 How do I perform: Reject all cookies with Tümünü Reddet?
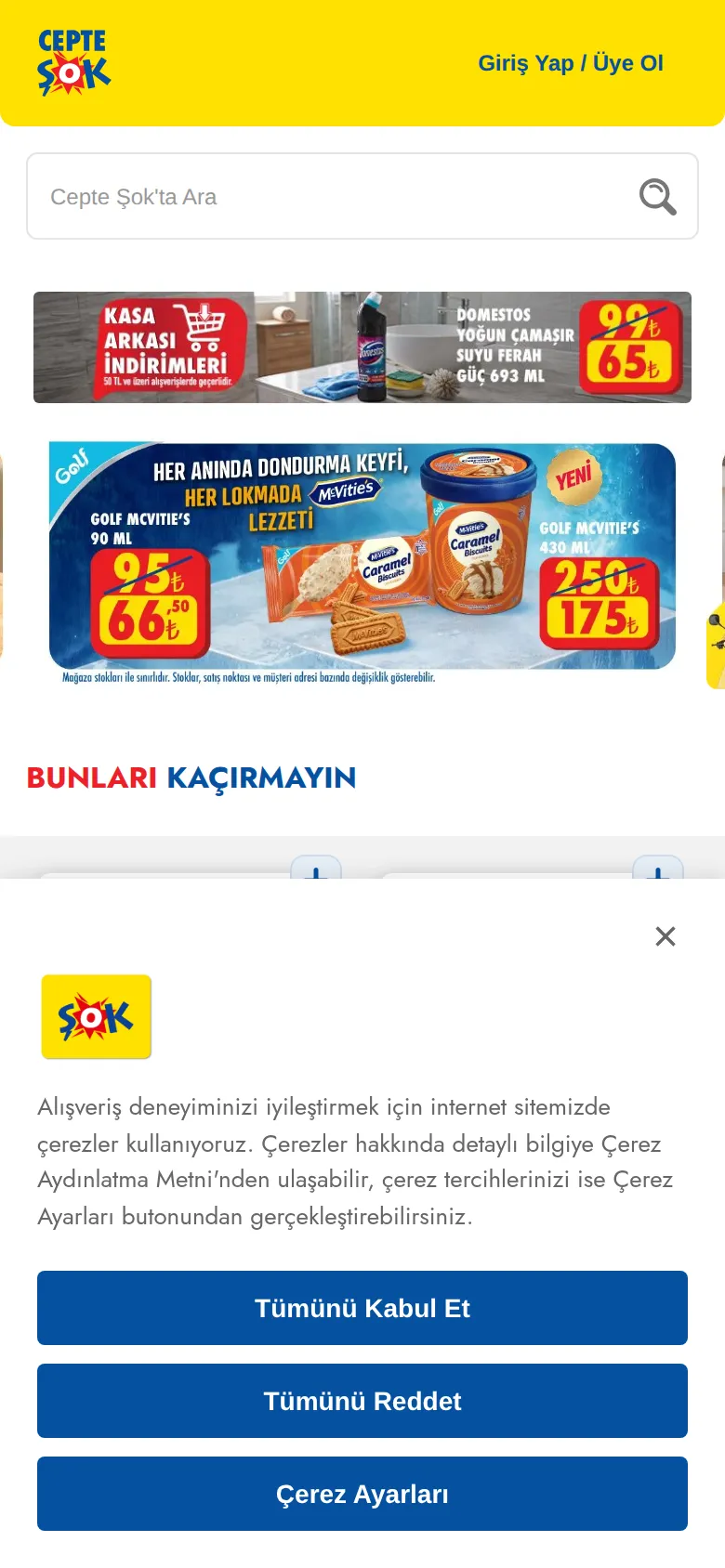coord(362,1401)
